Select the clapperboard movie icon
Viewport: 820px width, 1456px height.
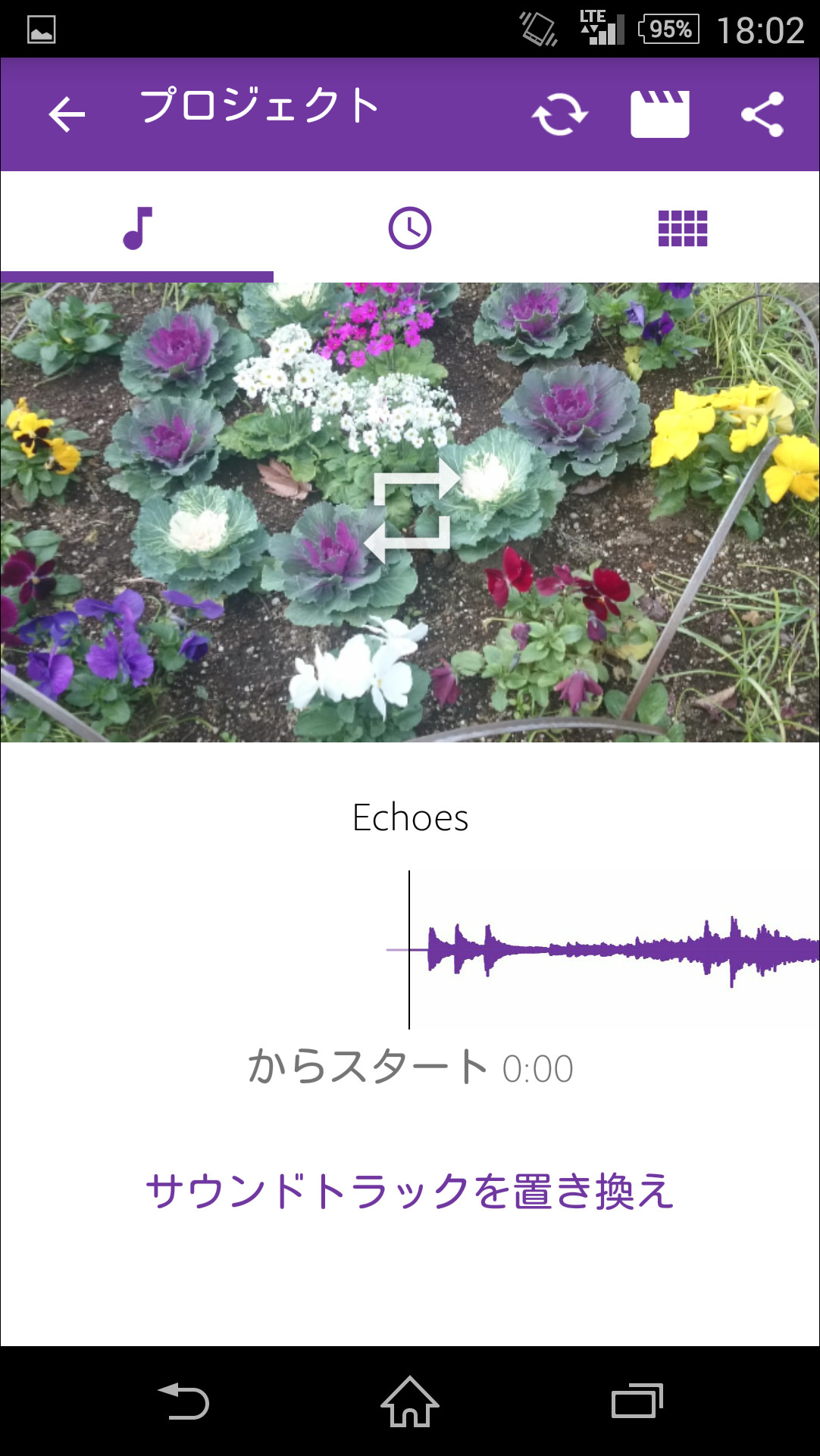[x=659, y=112]
